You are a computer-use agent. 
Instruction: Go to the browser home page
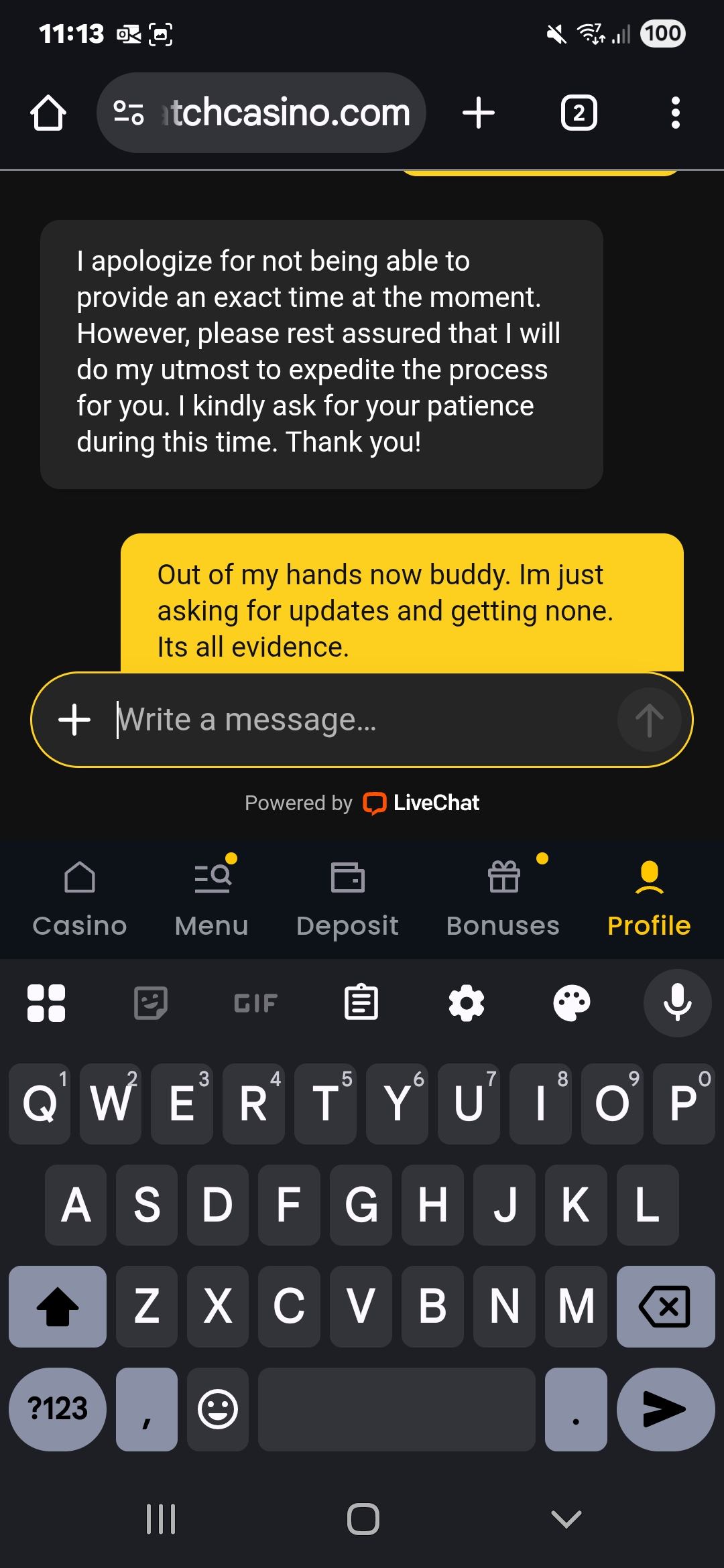point(48,113)
